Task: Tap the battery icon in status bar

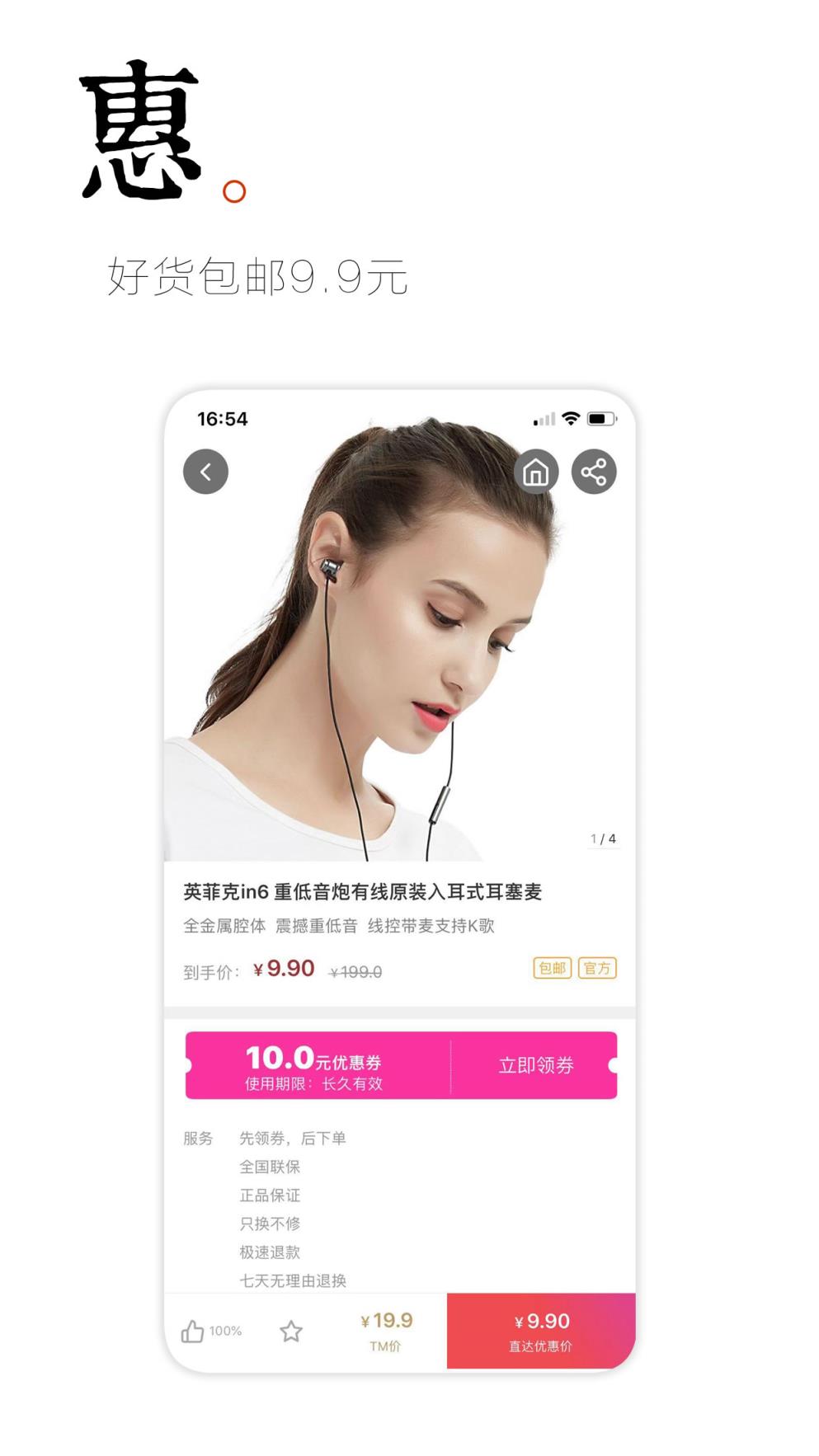Action: [x=601, y=418]
